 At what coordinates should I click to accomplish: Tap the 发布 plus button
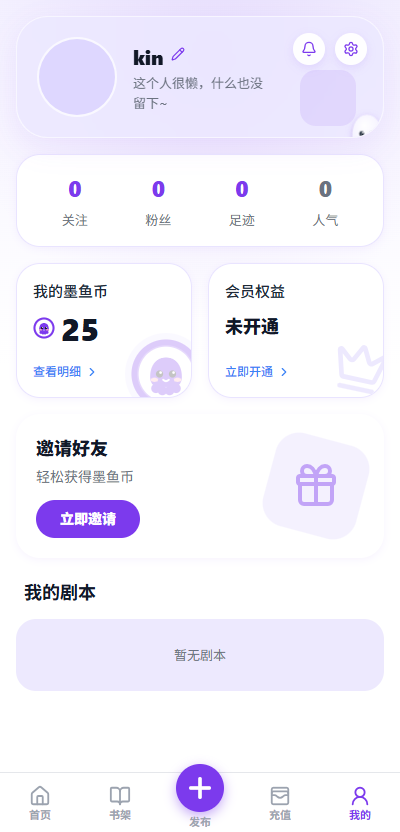pos(200,788)
